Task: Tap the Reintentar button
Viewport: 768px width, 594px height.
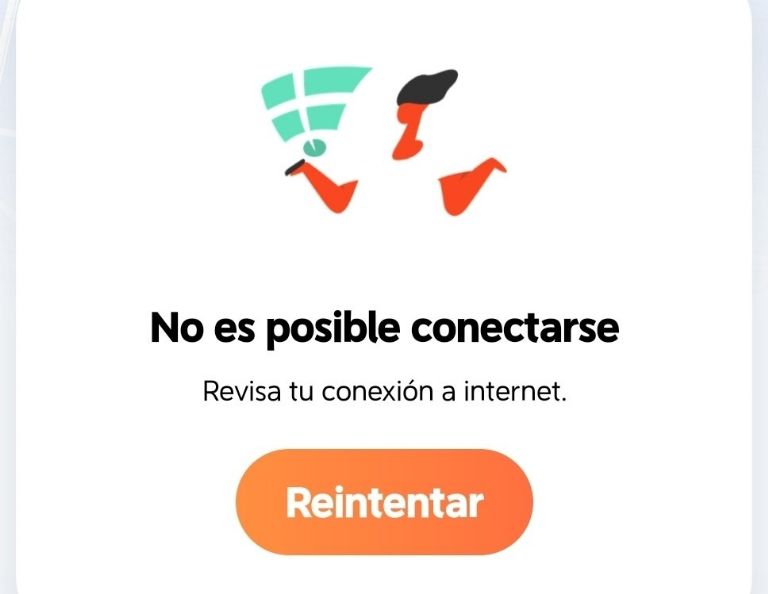Action: (x=384, y=502)
